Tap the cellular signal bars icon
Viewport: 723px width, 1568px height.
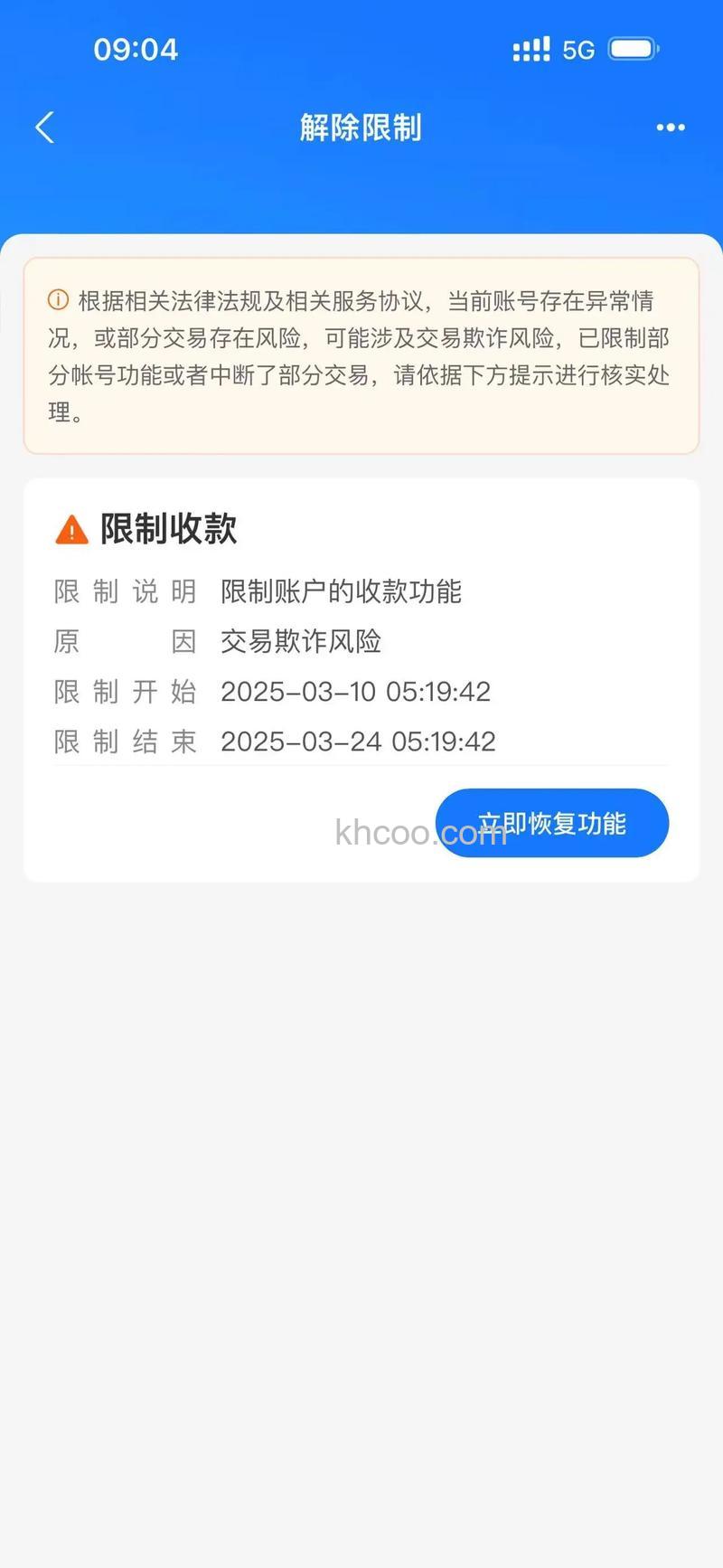(x=533, y=49)
